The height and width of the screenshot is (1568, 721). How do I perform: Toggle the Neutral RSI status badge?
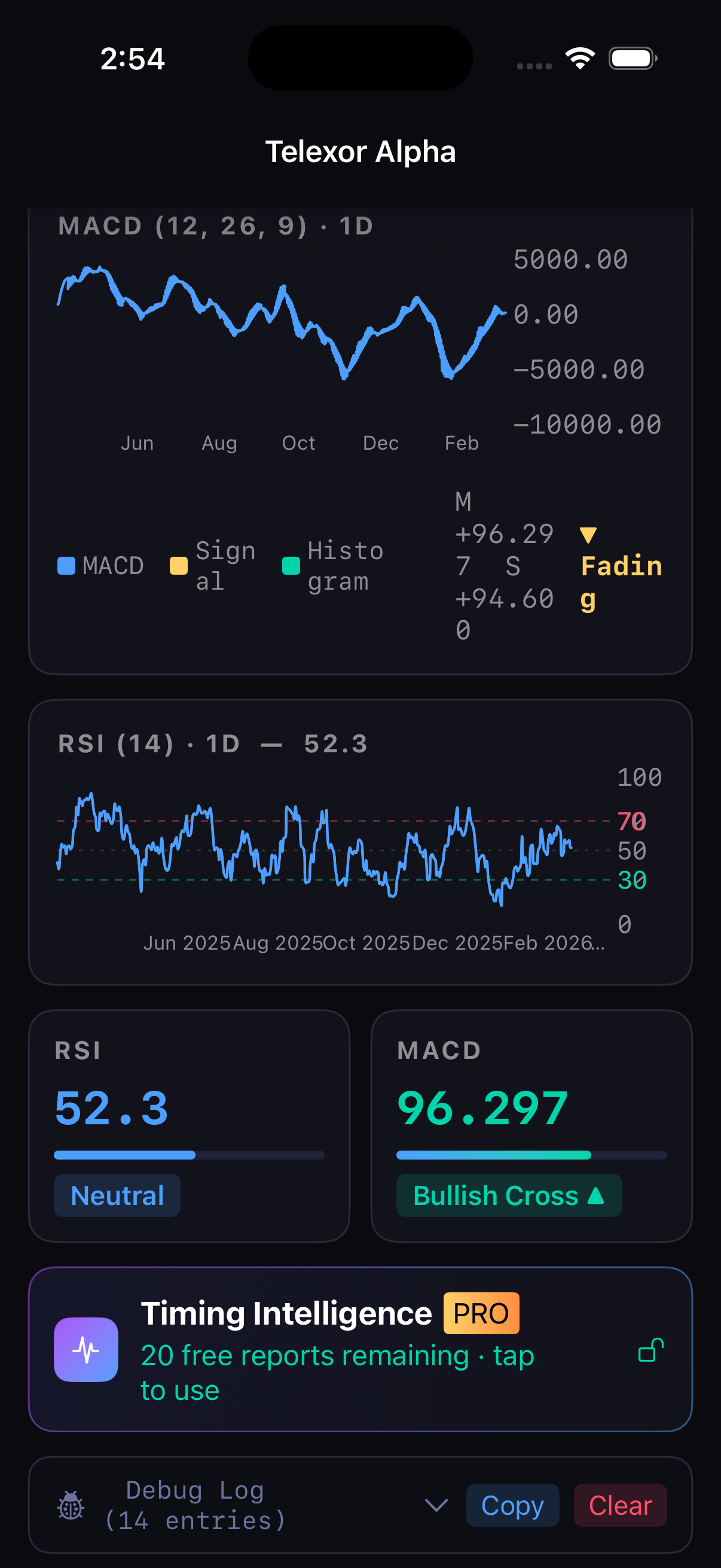[116, 1194]
